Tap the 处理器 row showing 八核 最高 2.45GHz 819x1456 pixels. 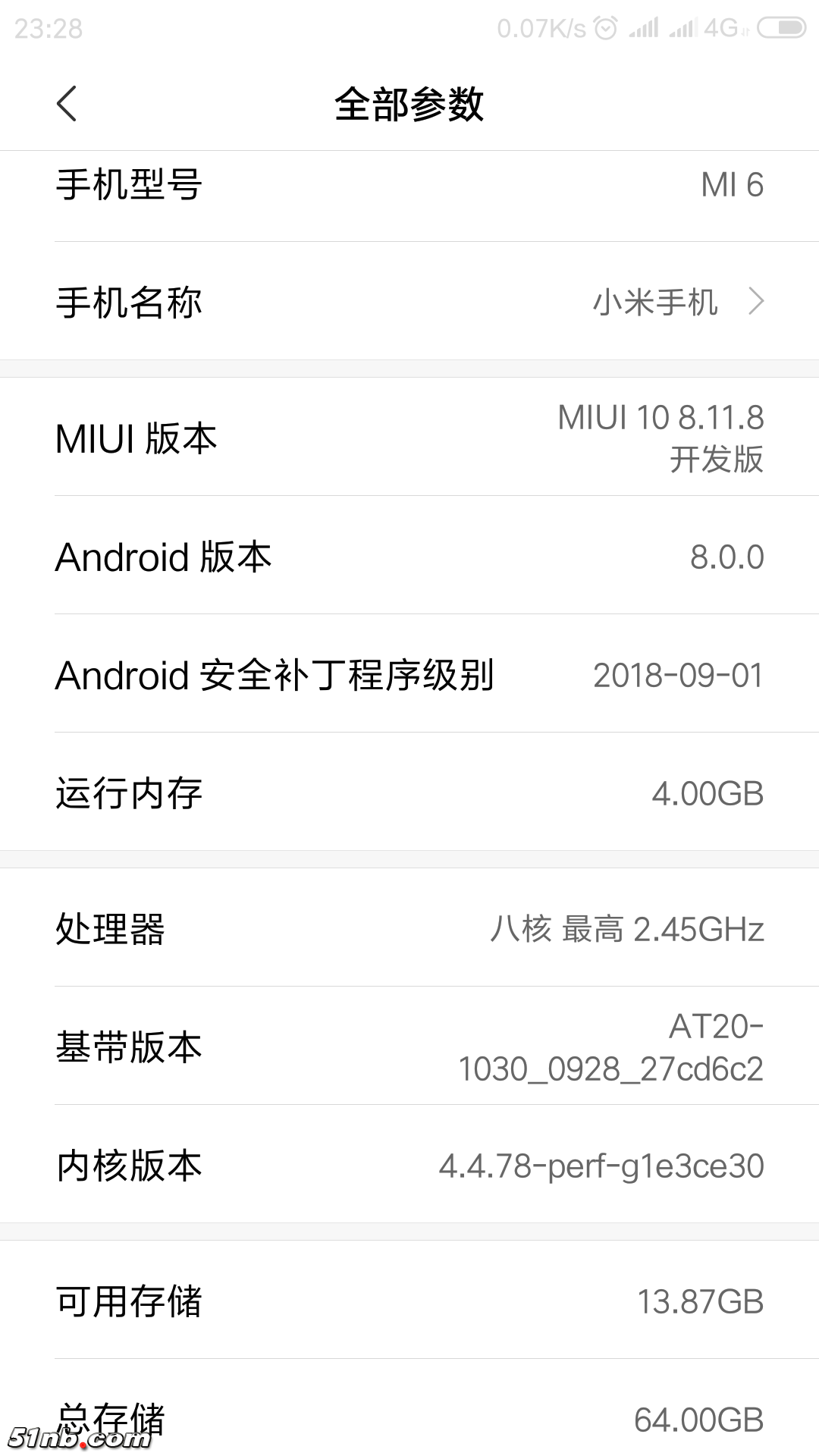coord(409,930)
